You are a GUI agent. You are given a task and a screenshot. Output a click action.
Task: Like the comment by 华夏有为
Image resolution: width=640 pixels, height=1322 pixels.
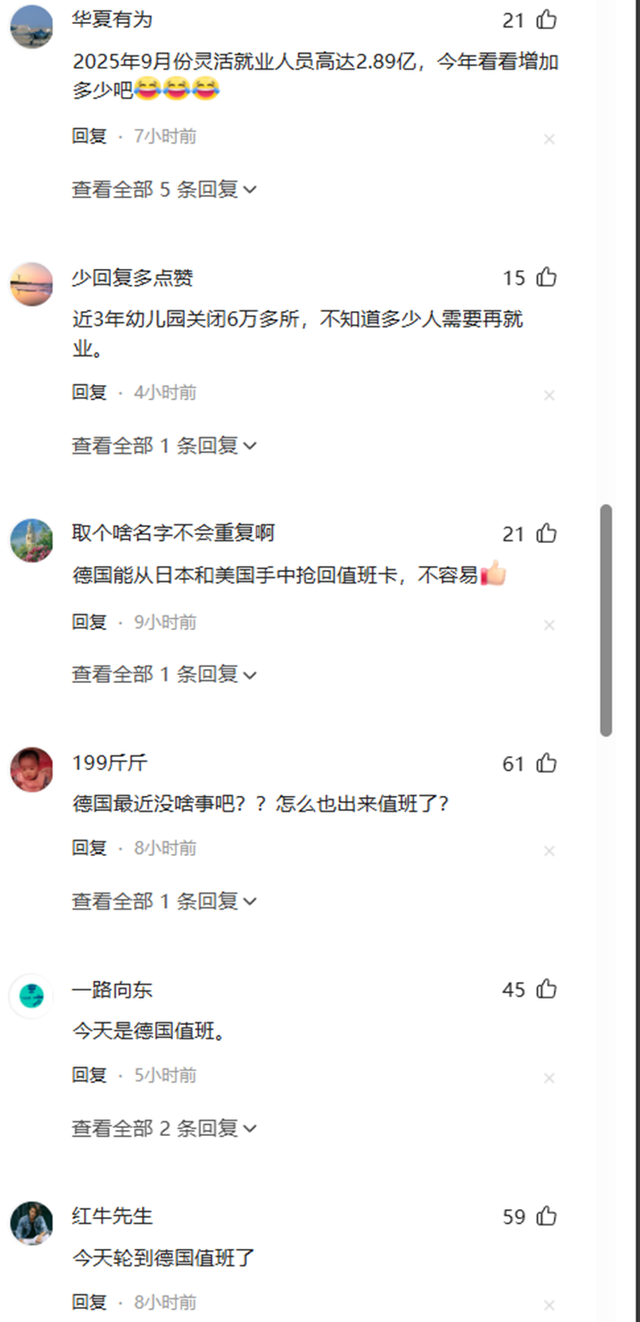(546, 20)
